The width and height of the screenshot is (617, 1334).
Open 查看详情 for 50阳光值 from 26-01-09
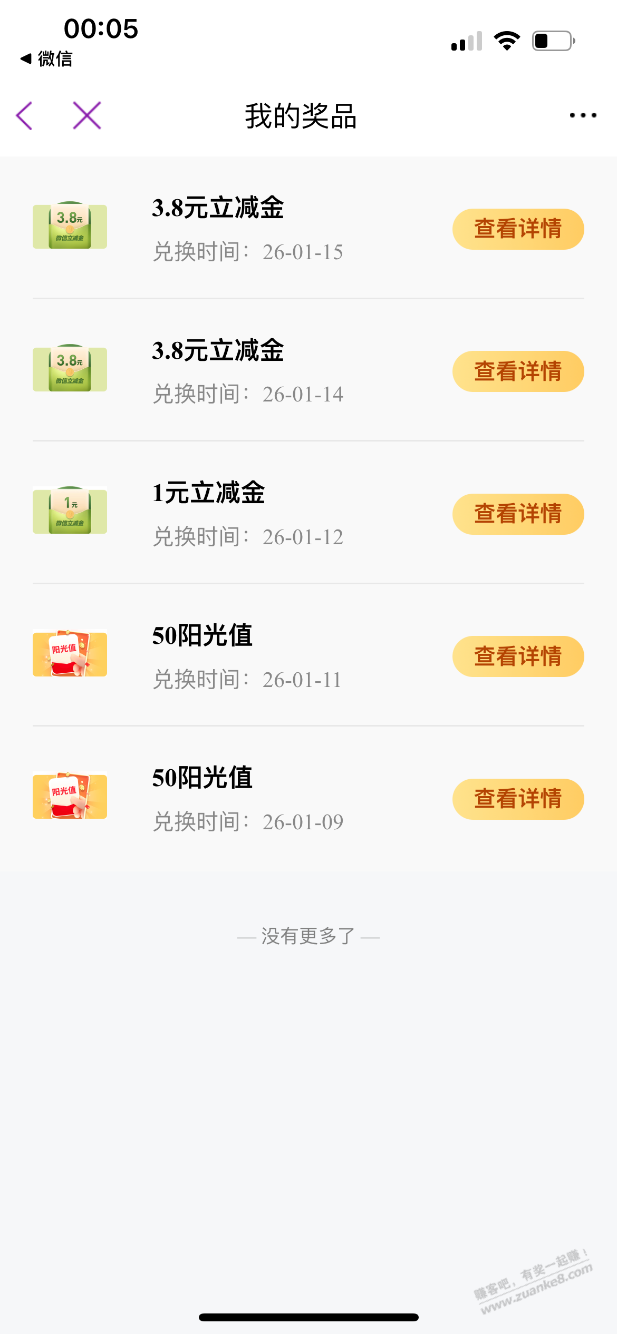pos(517,799)
